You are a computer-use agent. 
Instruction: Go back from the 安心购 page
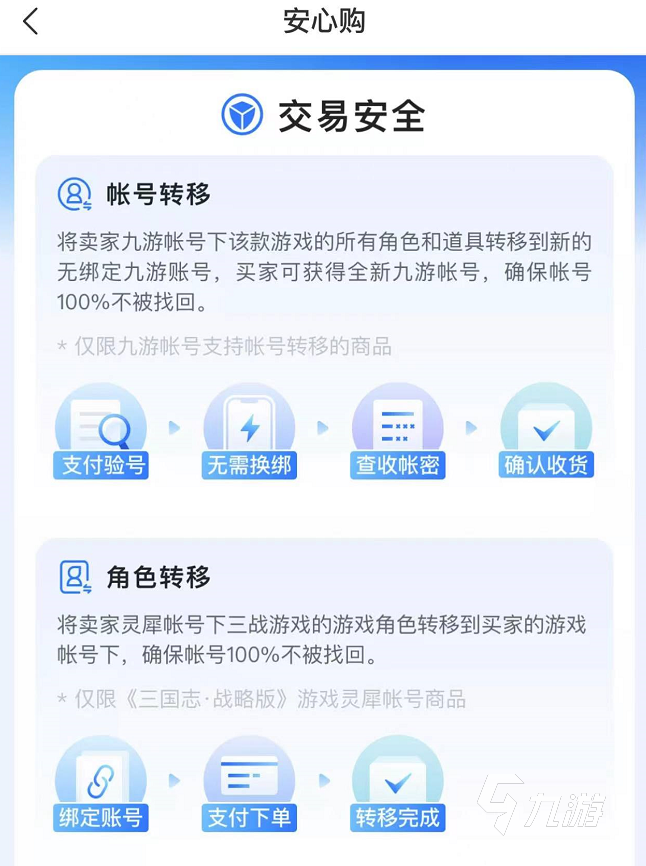tap(31, 22)
